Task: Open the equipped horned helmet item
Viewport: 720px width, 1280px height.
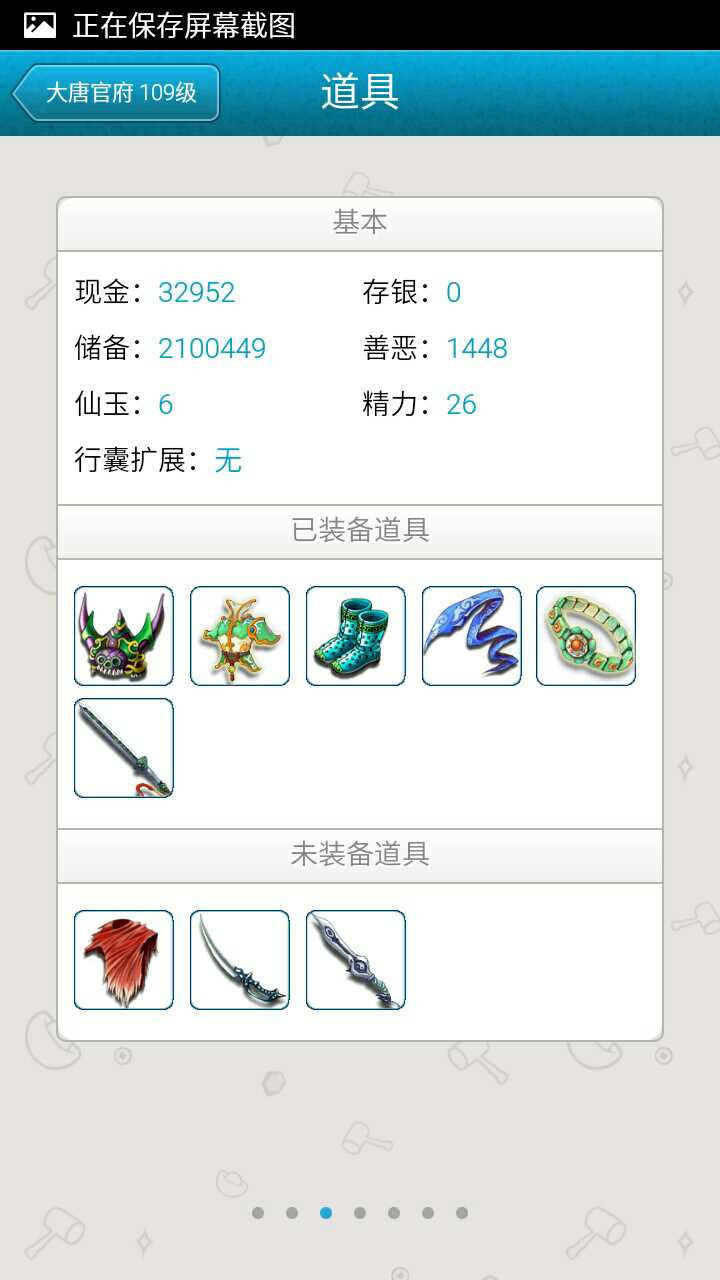Action: point(124,636)
